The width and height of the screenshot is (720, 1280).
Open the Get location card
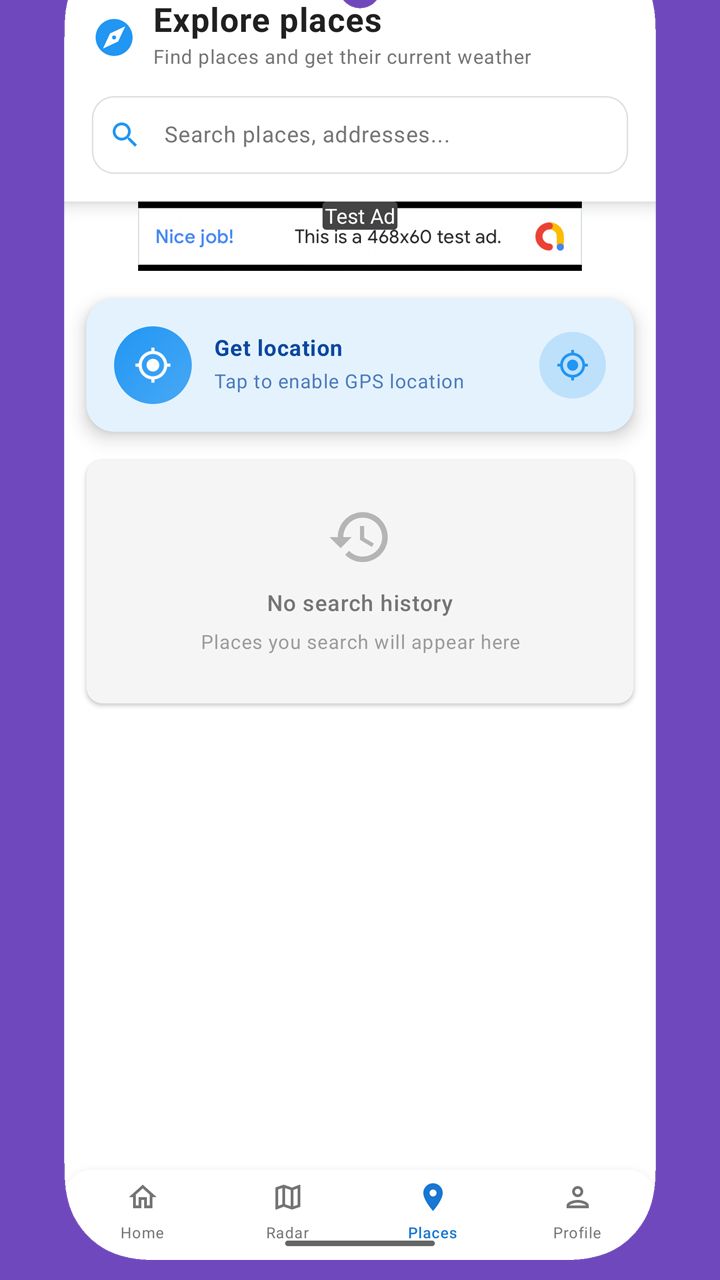coord(340,365)
